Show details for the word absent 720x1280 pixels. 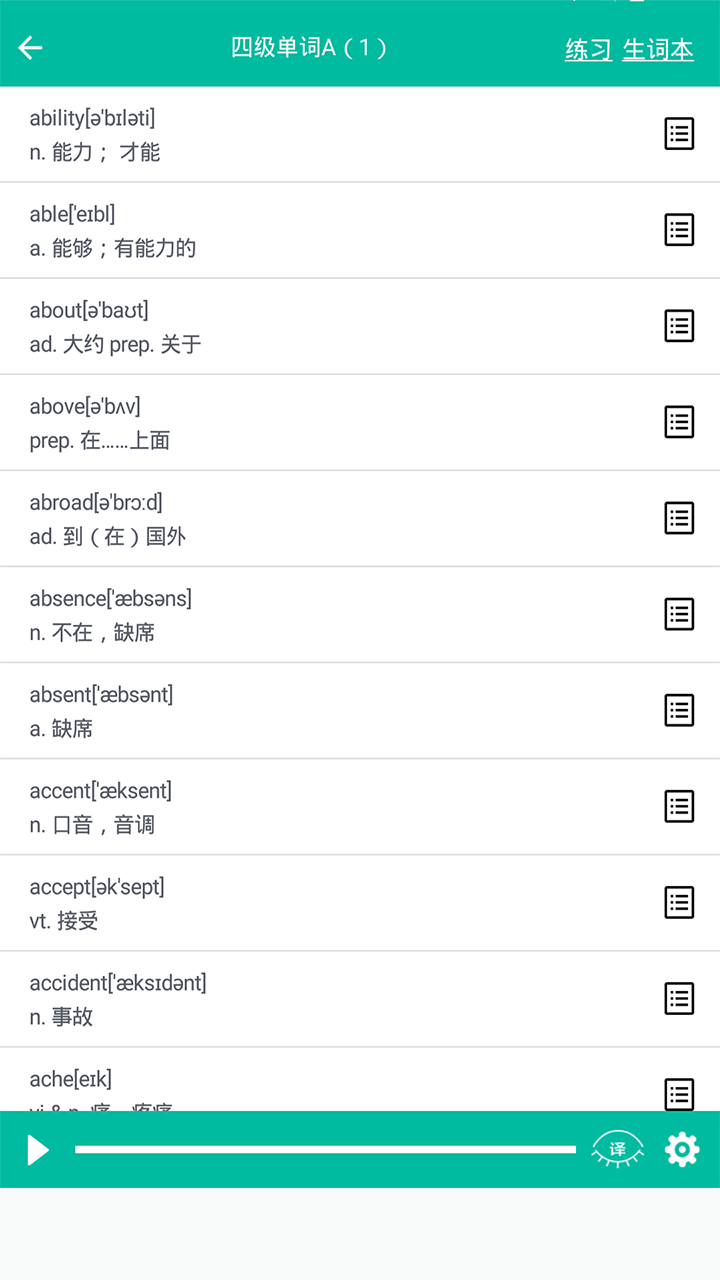pyautogui.click(x=678, y=710)
